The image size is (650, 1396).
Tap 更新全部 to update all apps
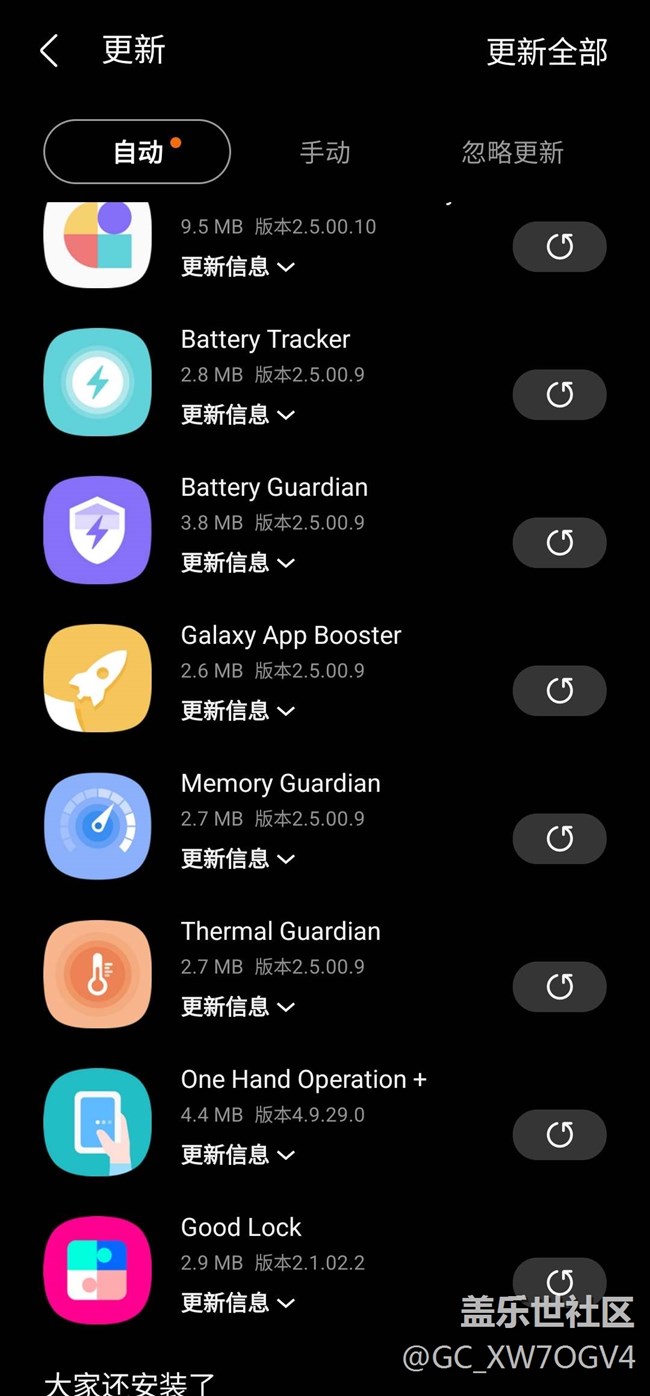click(x=547, y=52)
